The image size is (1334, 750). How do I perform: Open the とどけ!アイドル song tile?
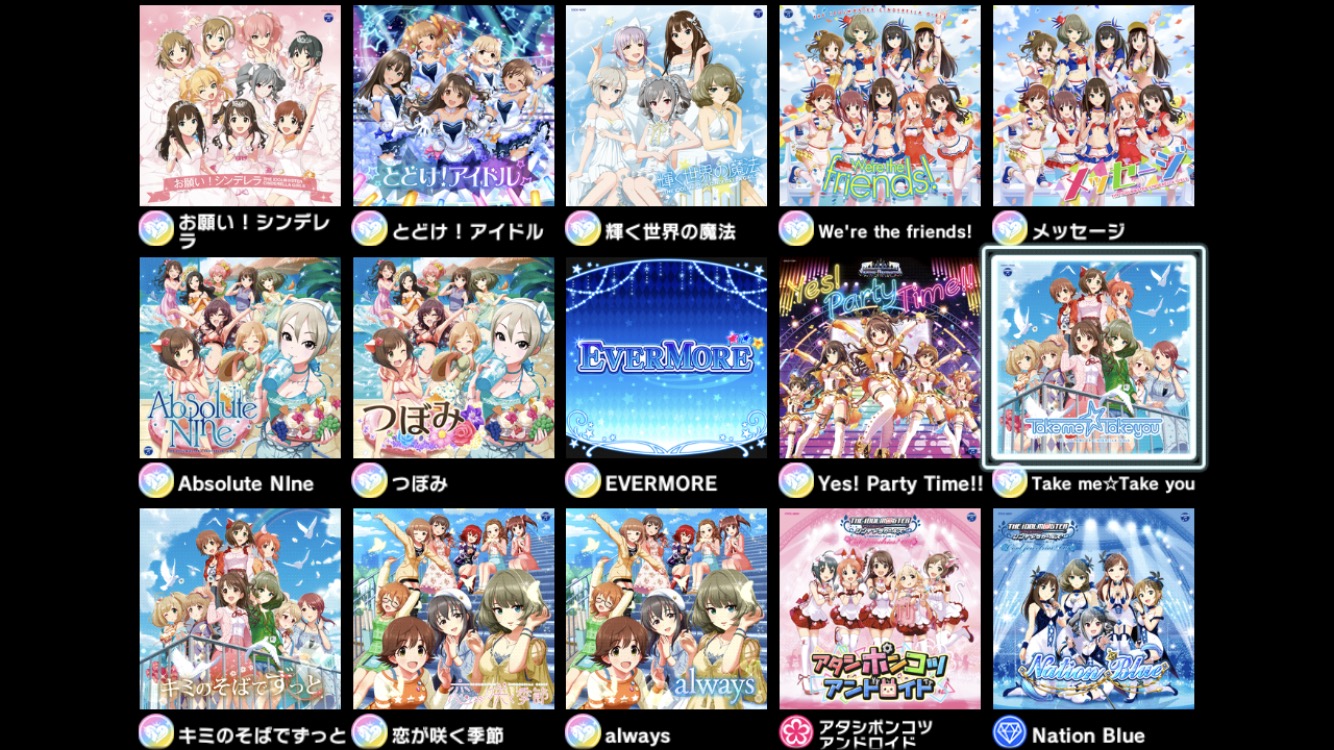pos(453,106)
